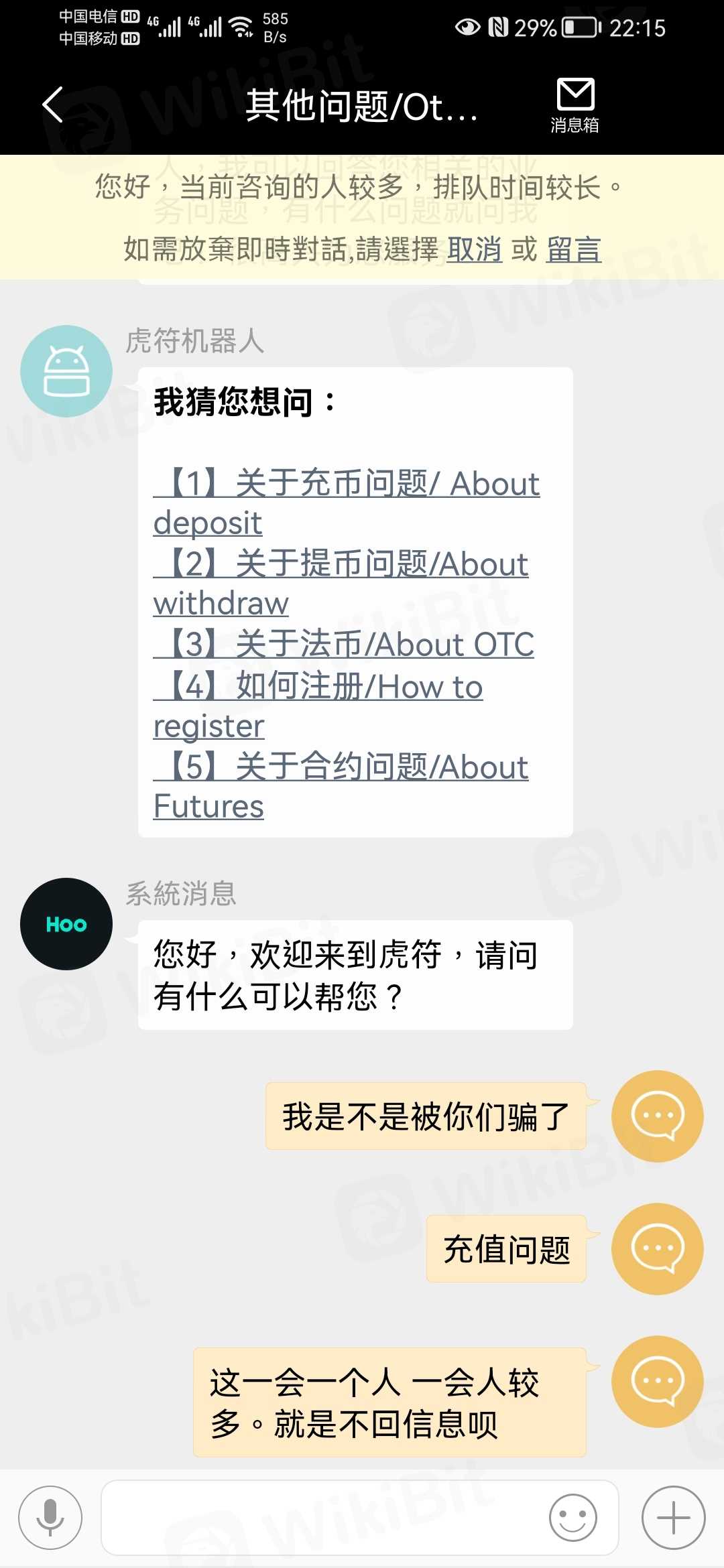
Task: Open link 关于充币问题/About deposit
Action: tap(346, 484)
